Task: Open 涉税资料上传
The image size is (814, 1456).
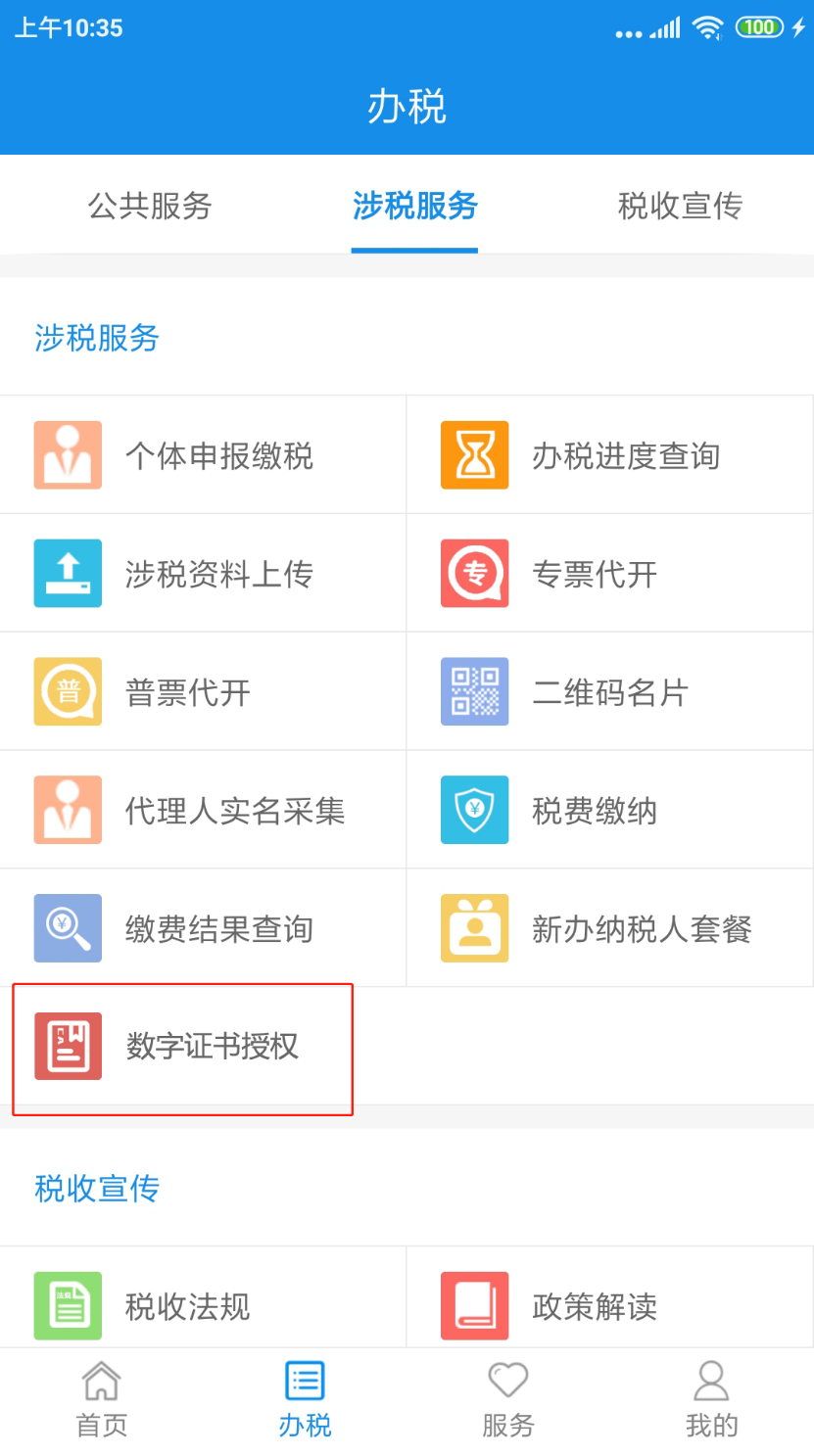Action: [203, 574]
